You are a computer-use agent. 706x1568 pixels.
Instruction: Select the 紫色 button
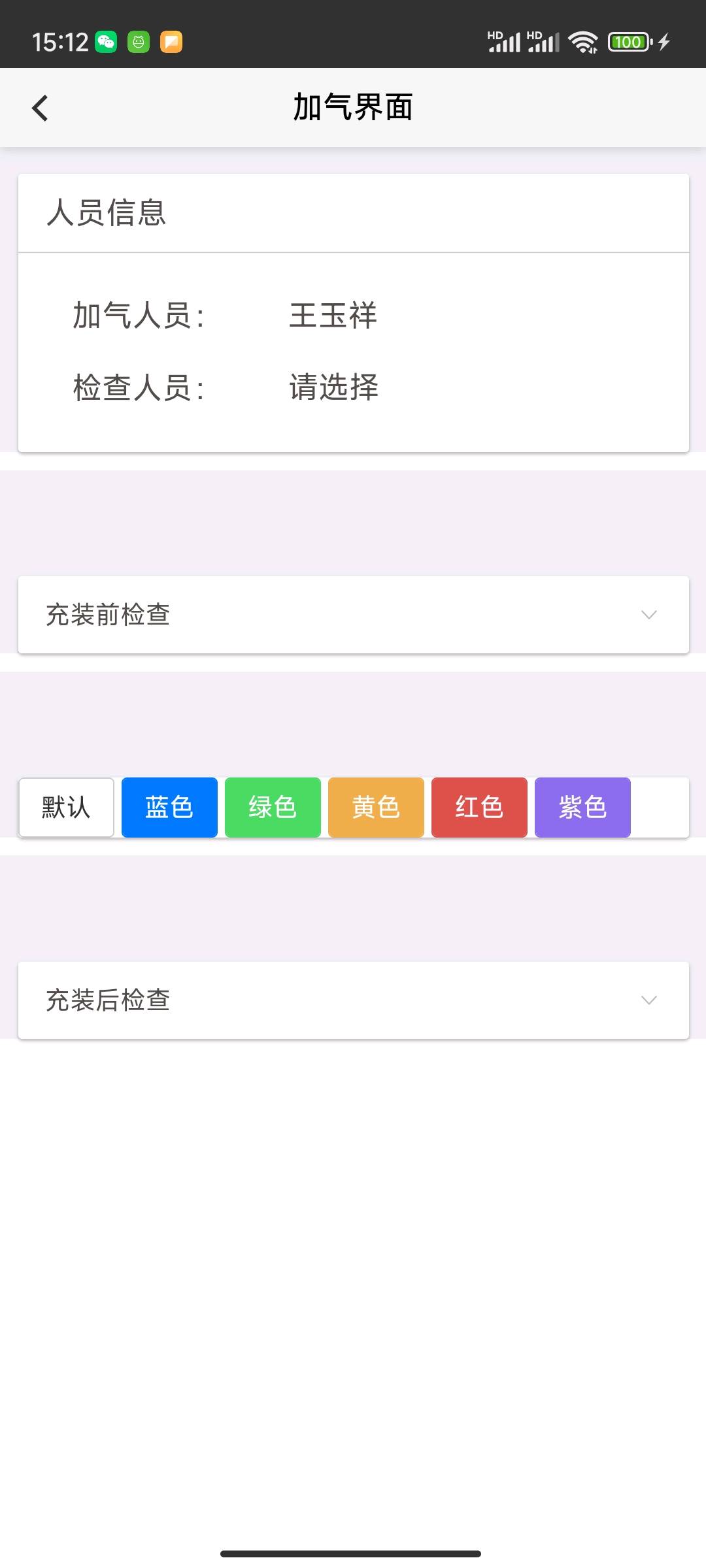(x=582, y=808)
